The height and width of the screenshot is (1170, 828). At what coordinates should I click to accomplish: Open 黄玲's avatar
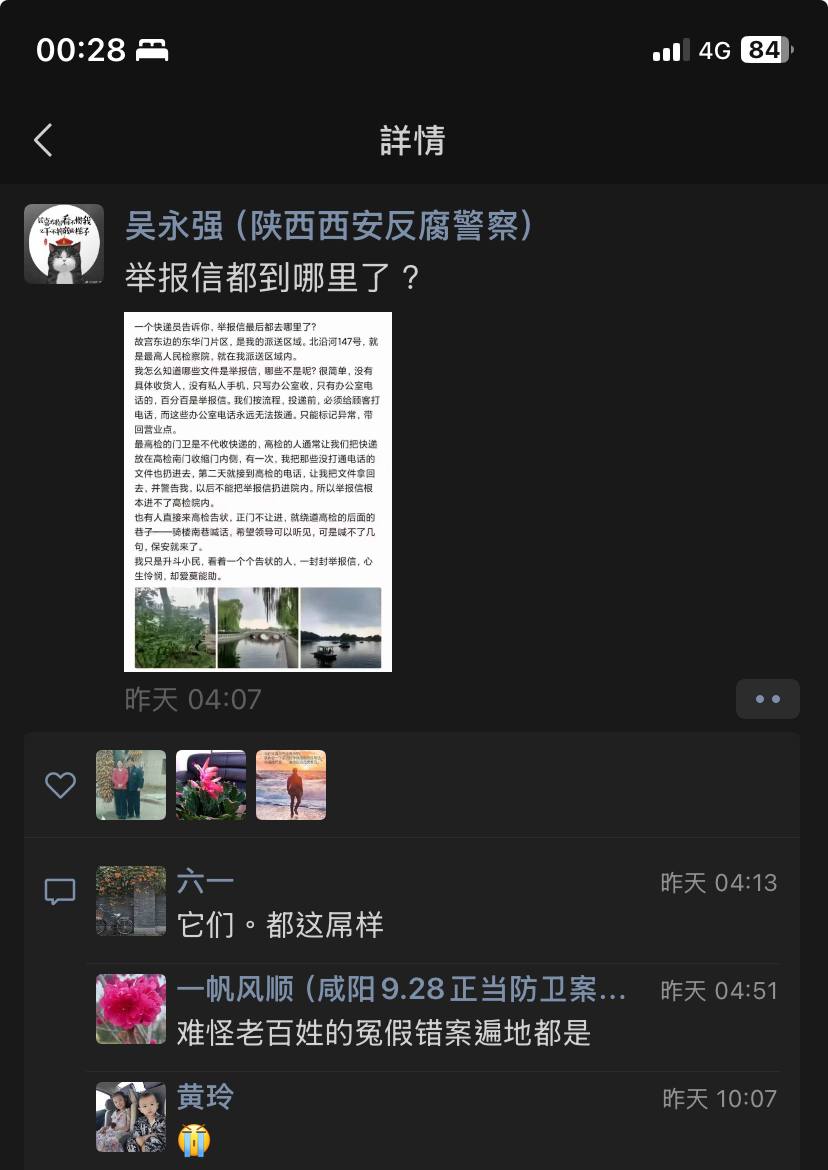(131, 1117)
